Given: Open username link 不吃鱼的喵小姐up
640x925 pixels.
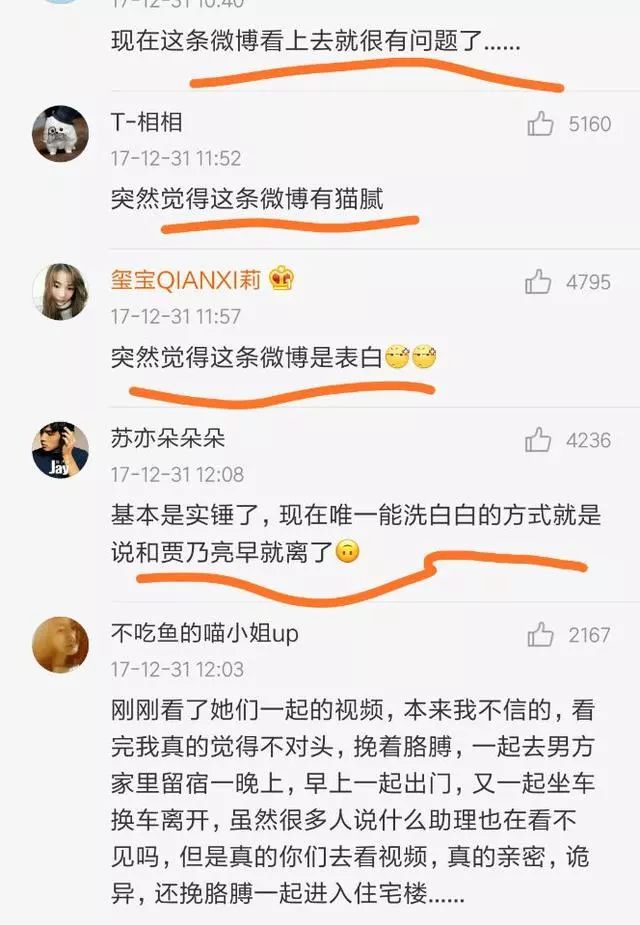Looking at the screenshot, I should 204,632.
